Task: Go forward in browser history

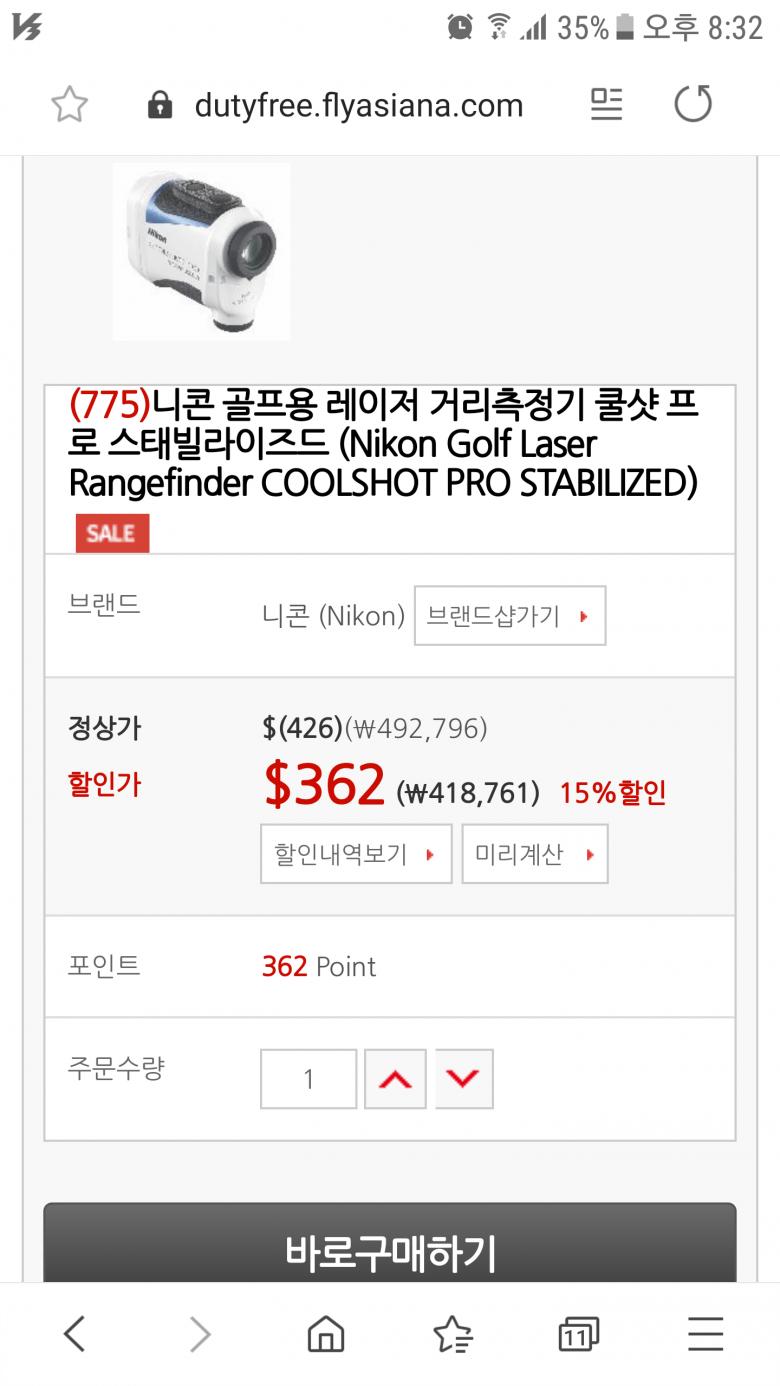Action: (x=200, y=1334)
